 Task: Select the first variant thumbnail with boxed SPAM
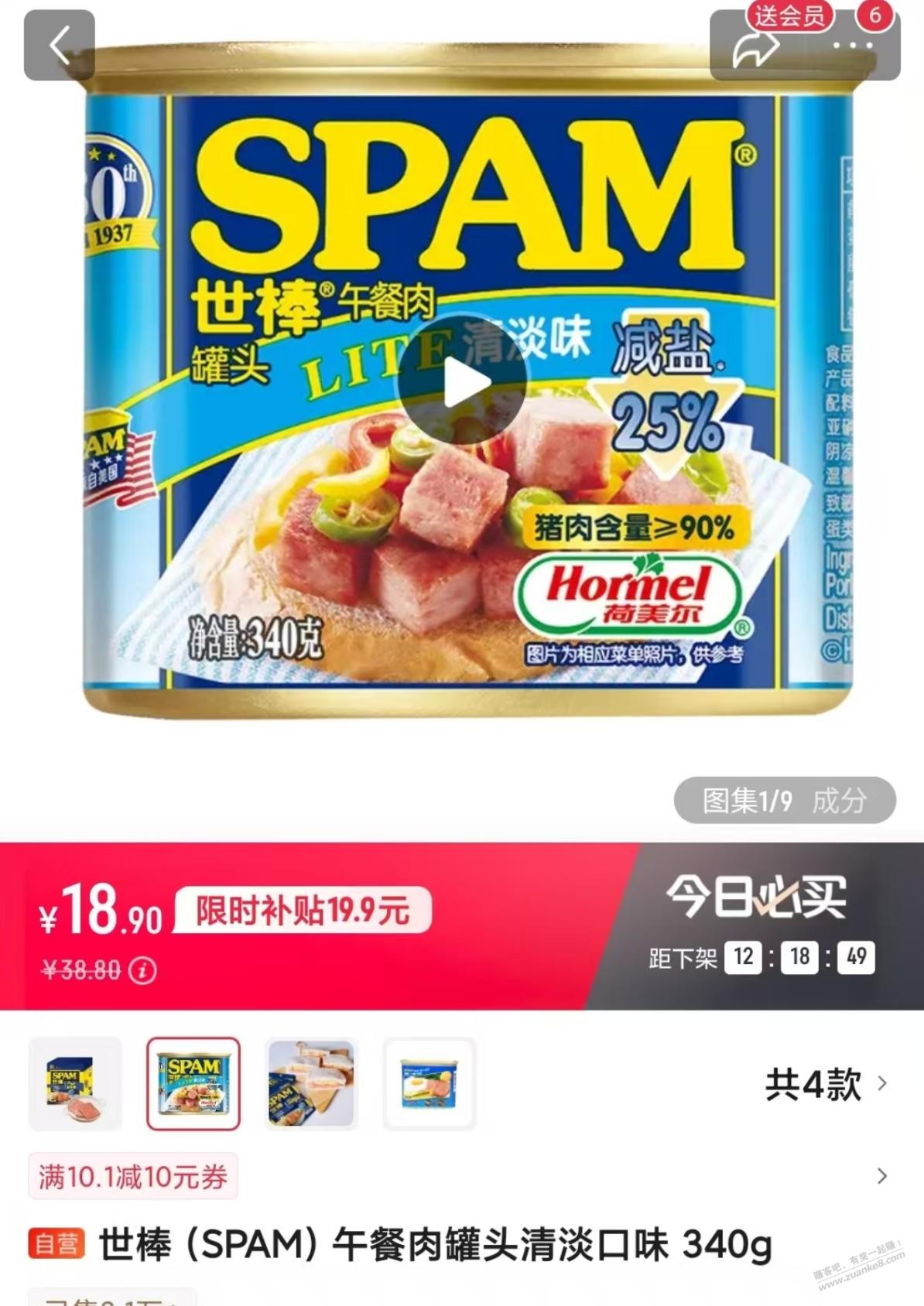[x=75, y=1084]
